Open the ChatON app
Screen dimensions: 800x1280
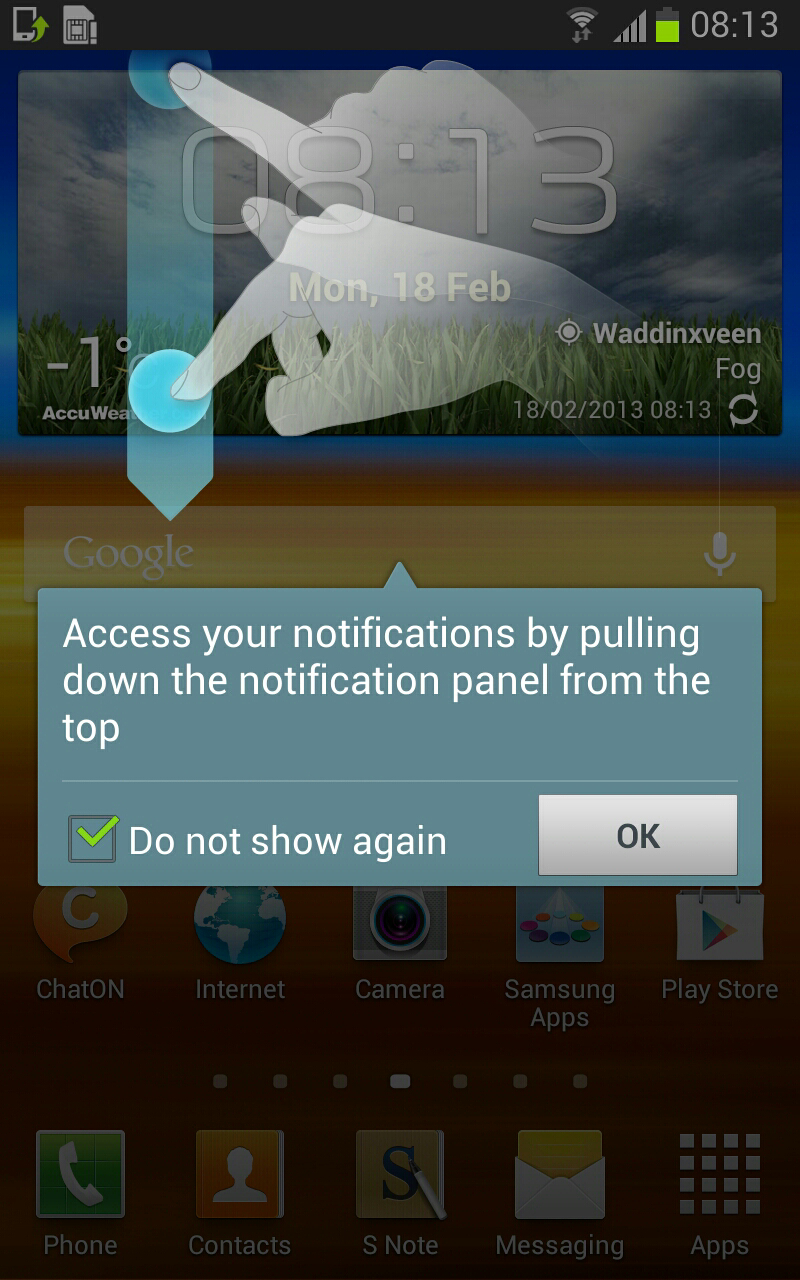coord(80,925)
